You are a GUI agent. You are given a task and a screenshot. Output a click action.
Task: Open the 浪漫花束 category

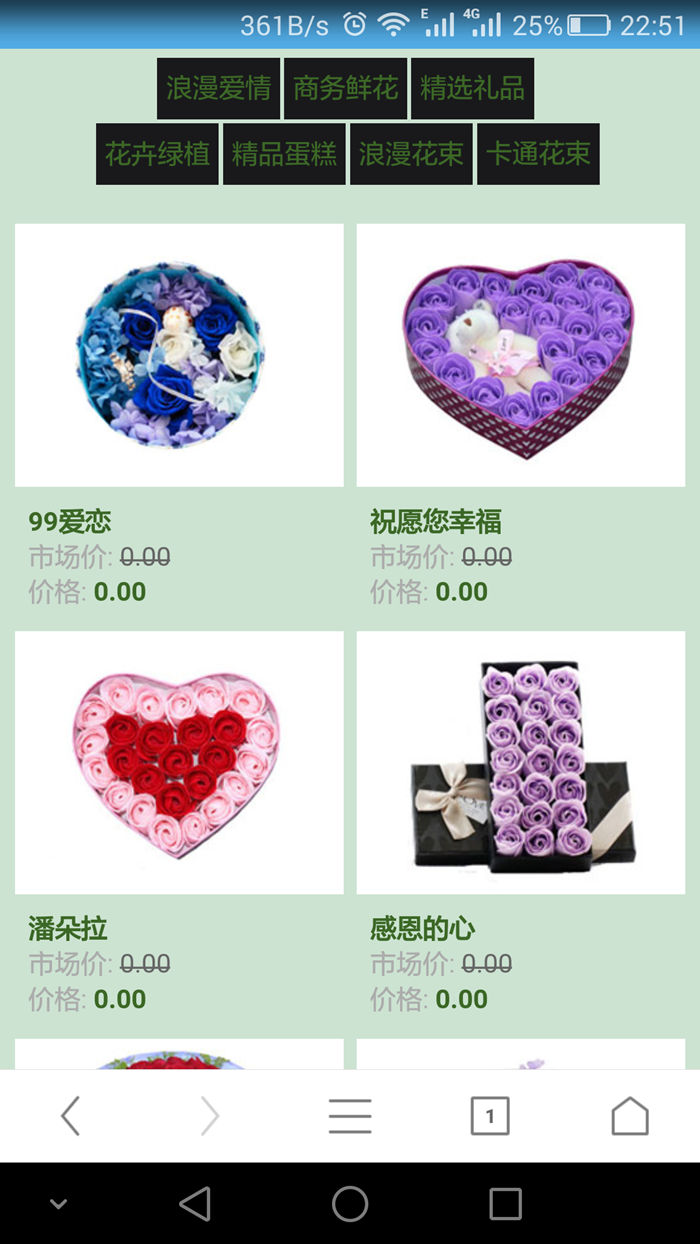click(411, 154)
